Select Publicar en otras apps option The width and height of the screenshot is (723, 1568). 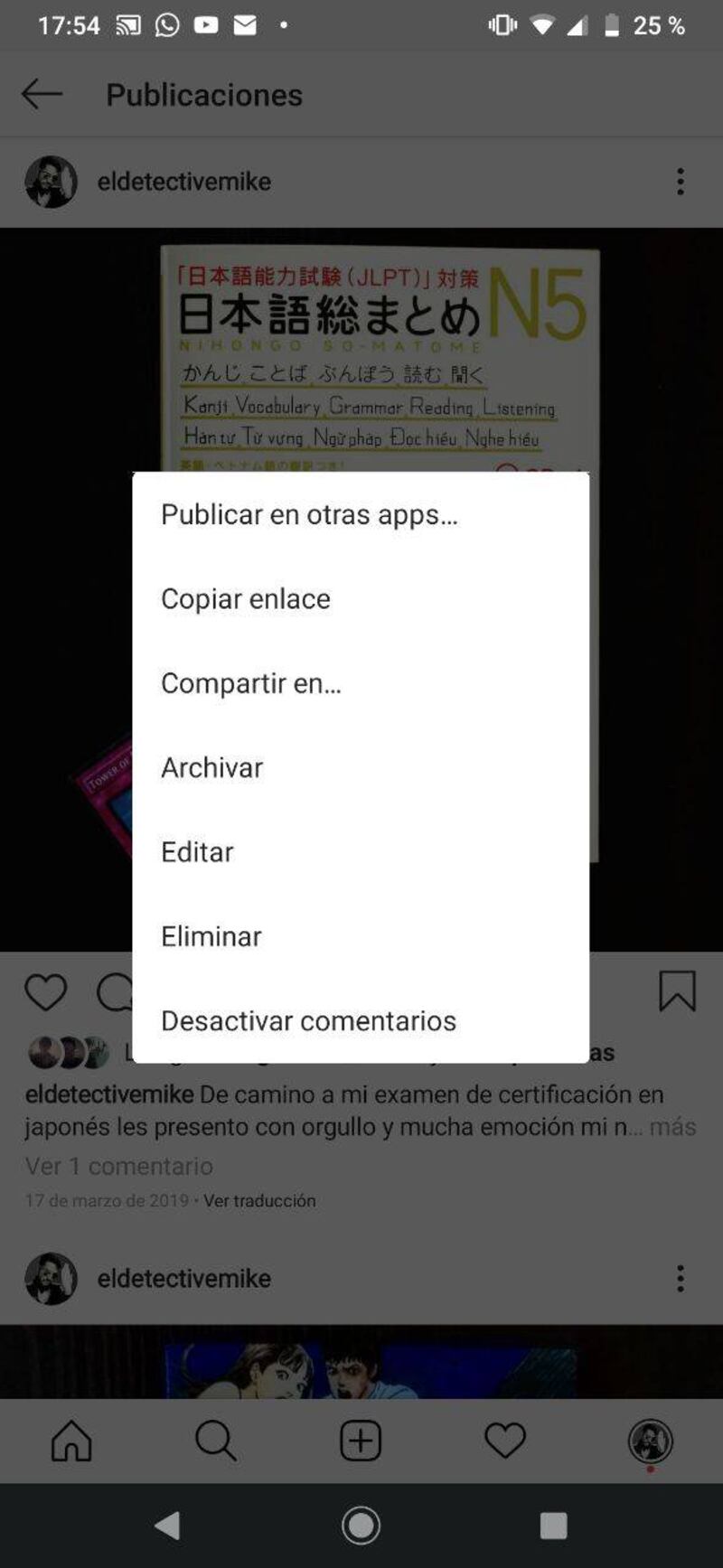tap(309, 514)
